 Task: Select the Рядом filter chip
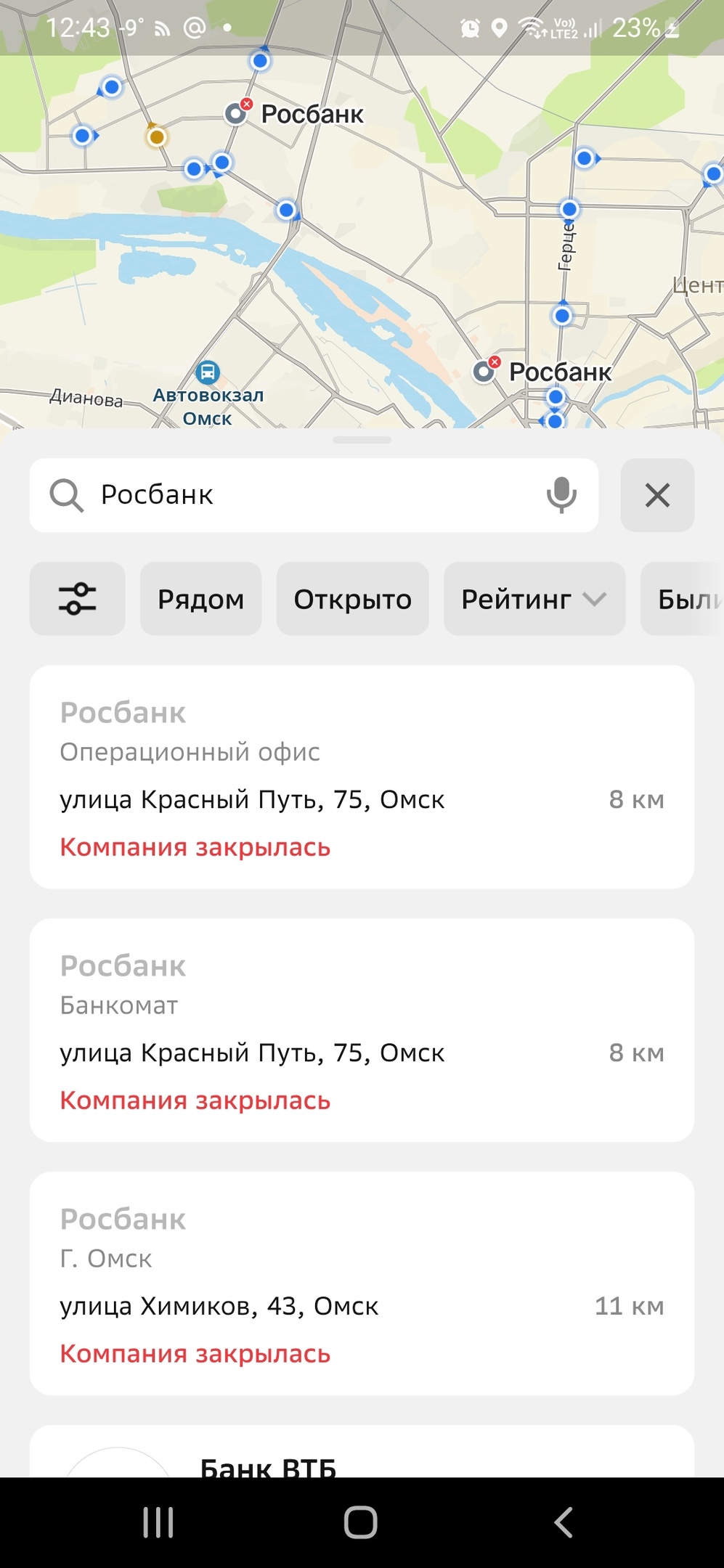click(x=200, y=599)
